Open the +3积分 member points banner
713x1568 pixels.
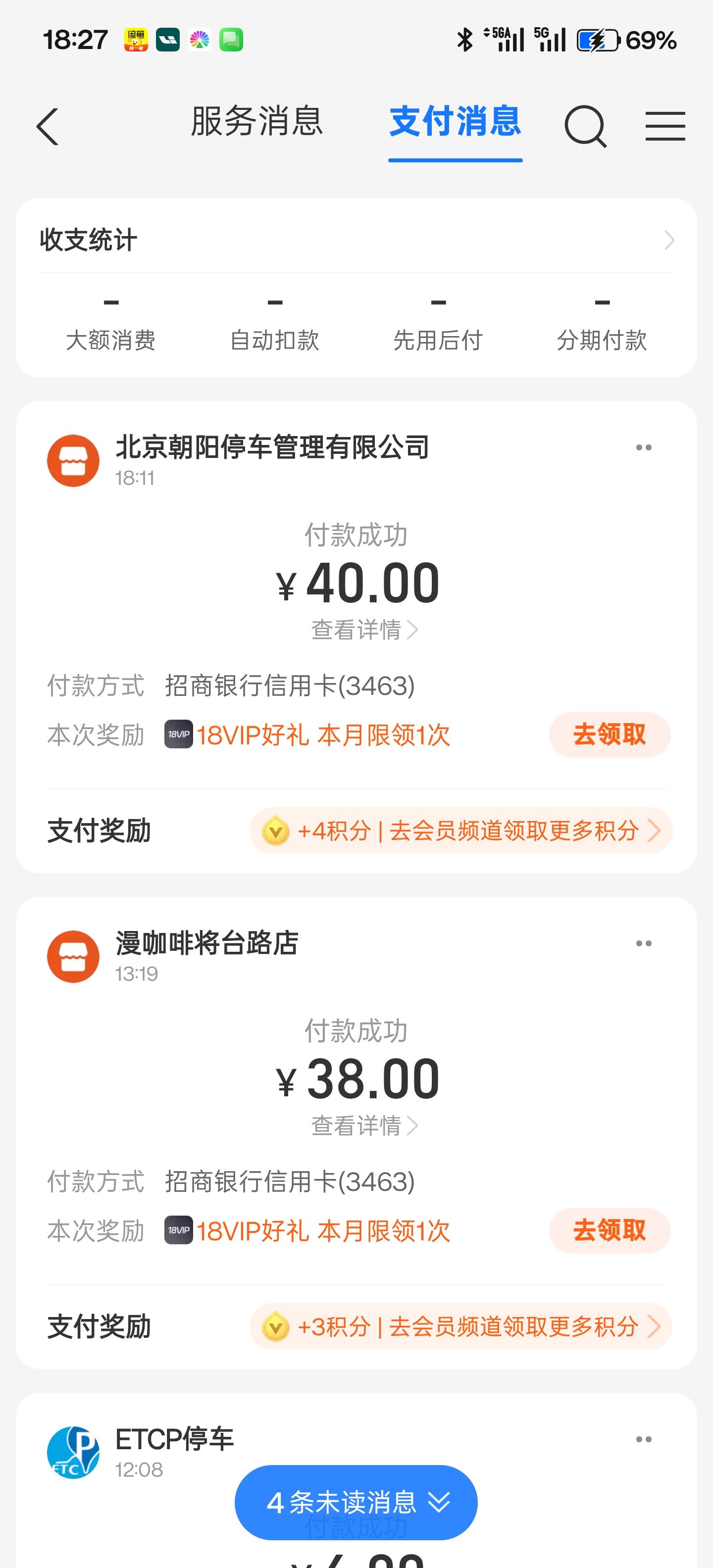[x=461, y=1327]
